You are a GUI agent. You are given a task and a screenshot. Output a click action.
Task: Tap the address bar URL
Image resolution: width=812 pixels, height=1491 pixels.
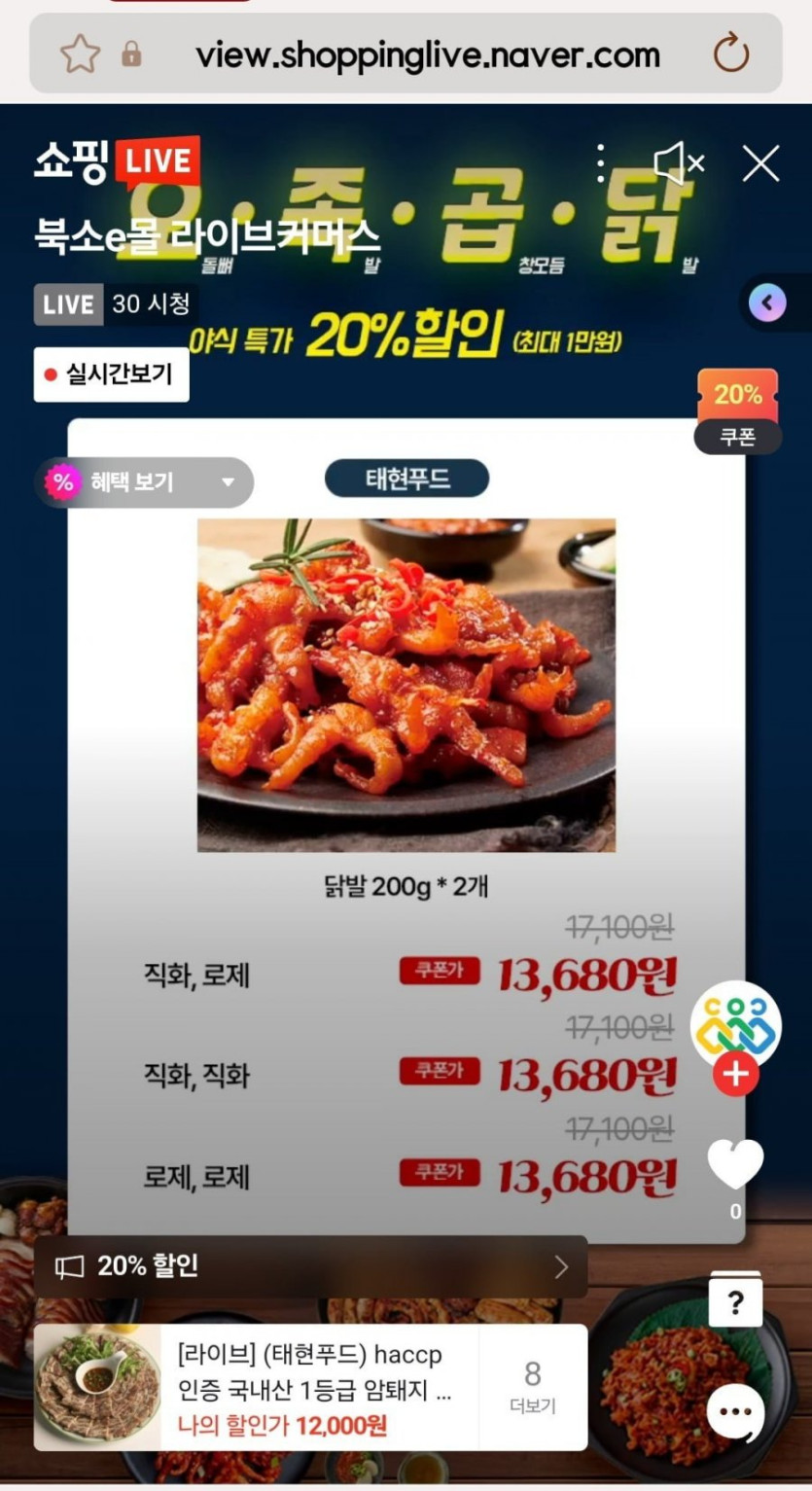[428, 55]
